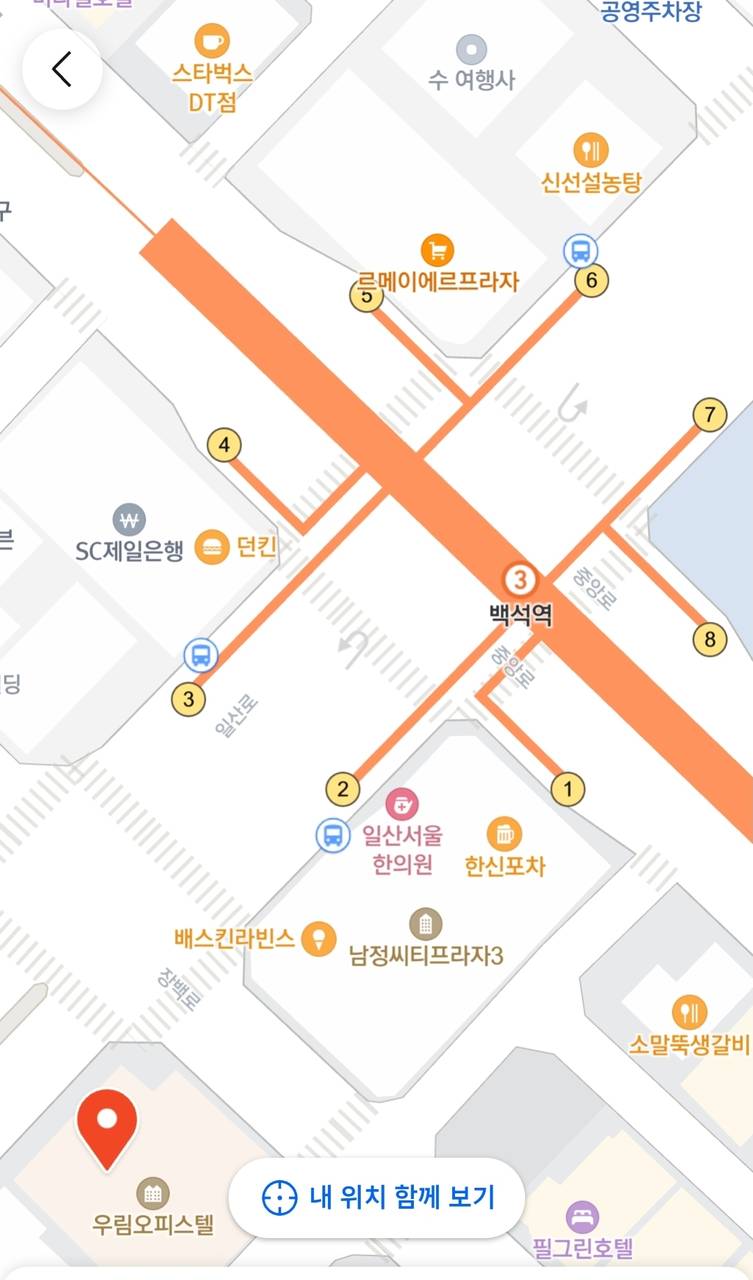This screenshot has height=1280, width=753.
Task: Open the bus stop icon near exit 2
Action: coord(333,834)
